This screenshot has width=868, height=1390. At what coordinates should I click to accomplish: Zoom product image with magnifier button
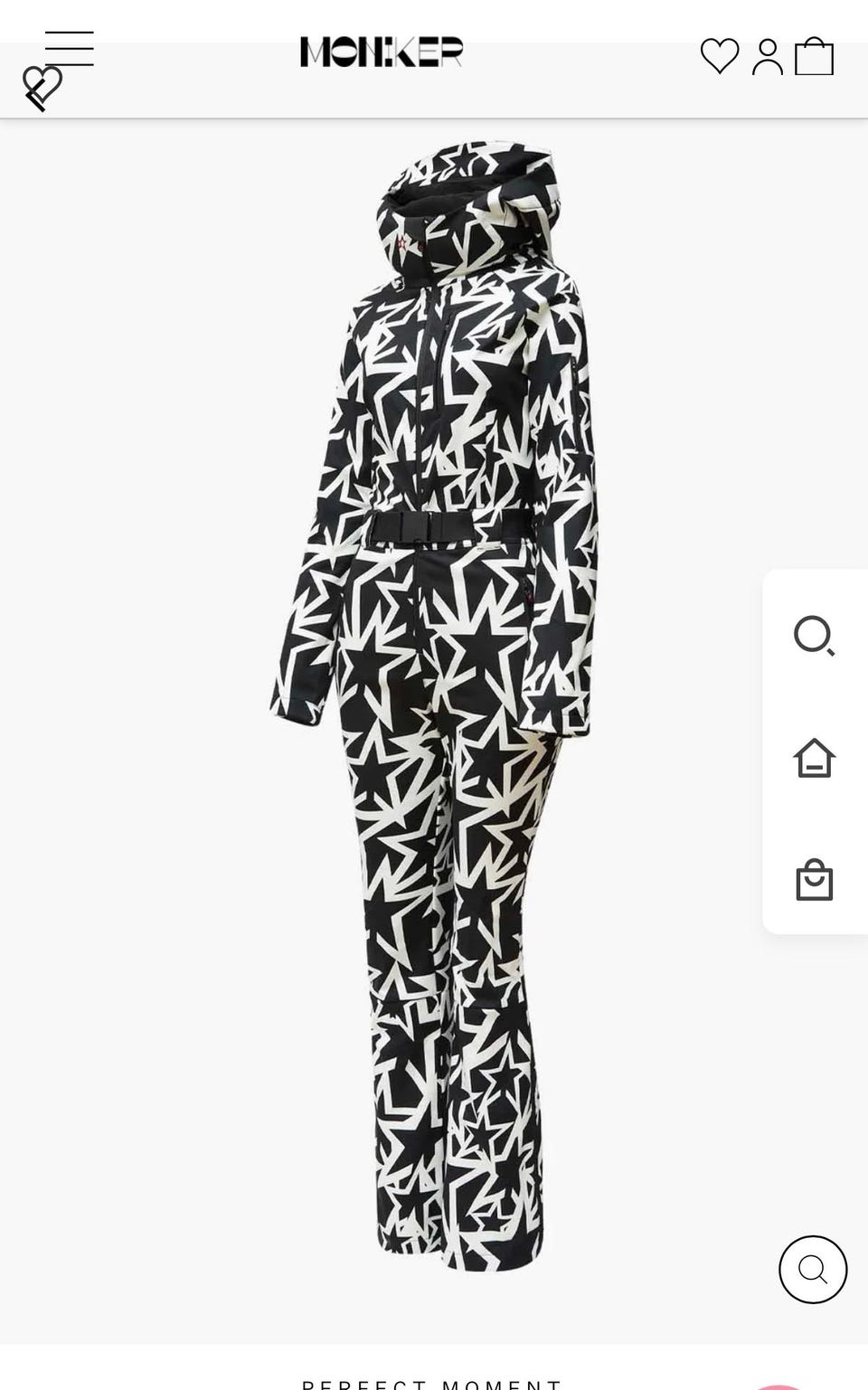click(x=813, y=1270)
